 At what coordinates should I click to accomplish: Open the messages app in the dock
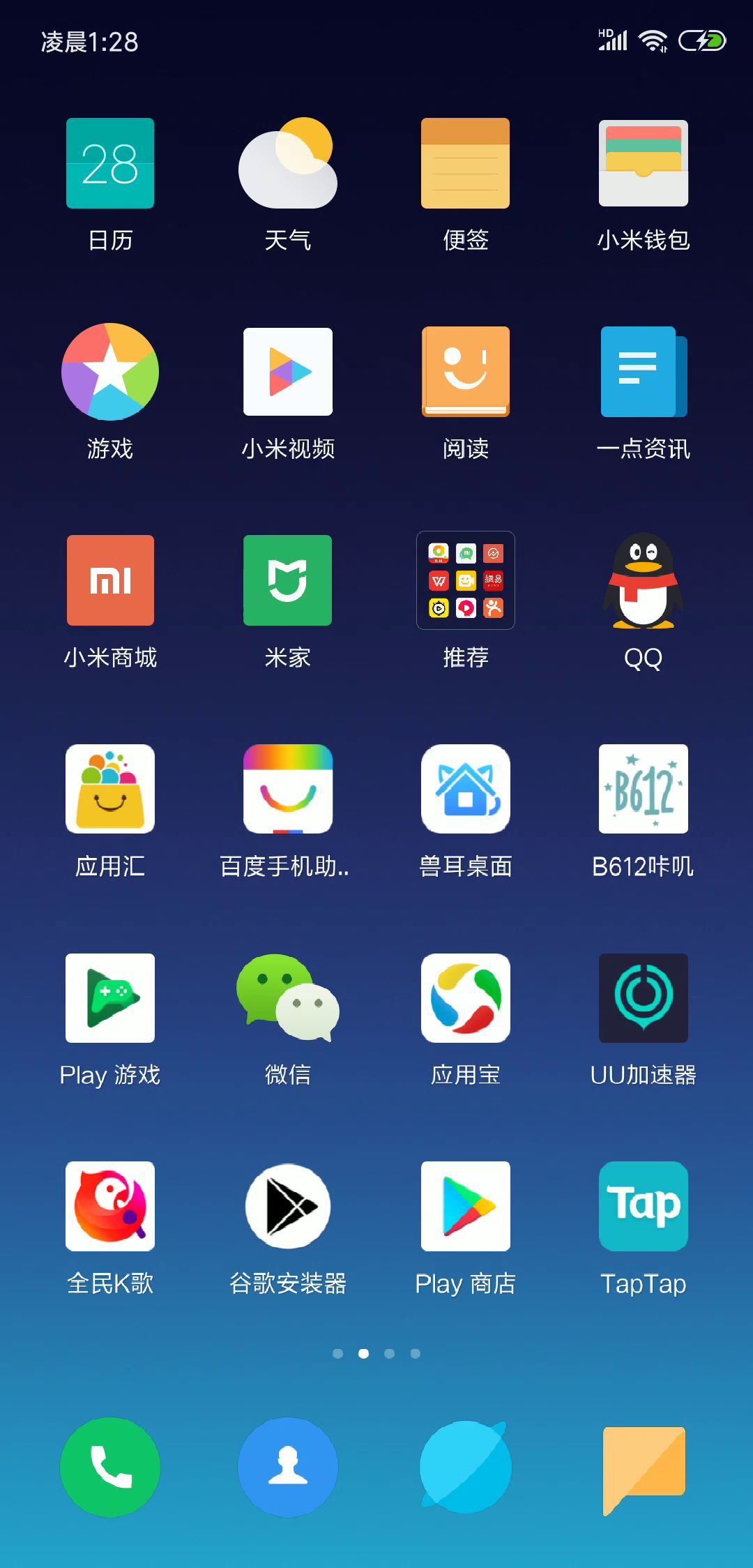coord(644,1467)
